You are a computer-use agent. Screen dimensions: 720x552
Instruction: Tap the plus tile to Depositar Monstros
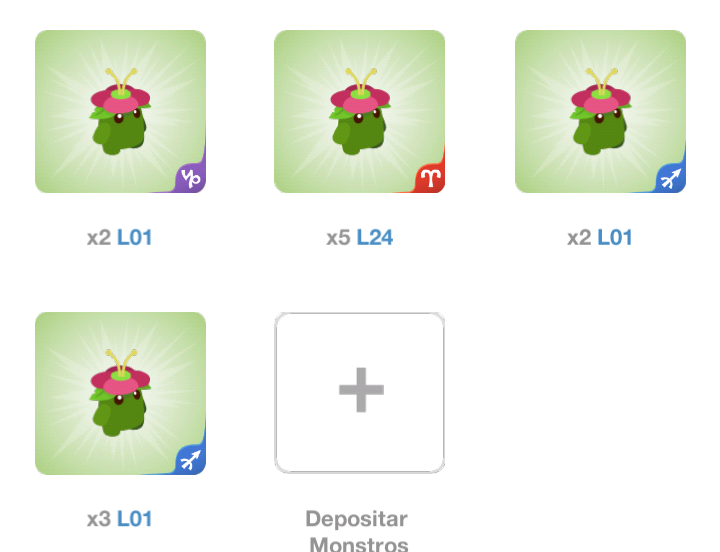click(x=360, y=392)
